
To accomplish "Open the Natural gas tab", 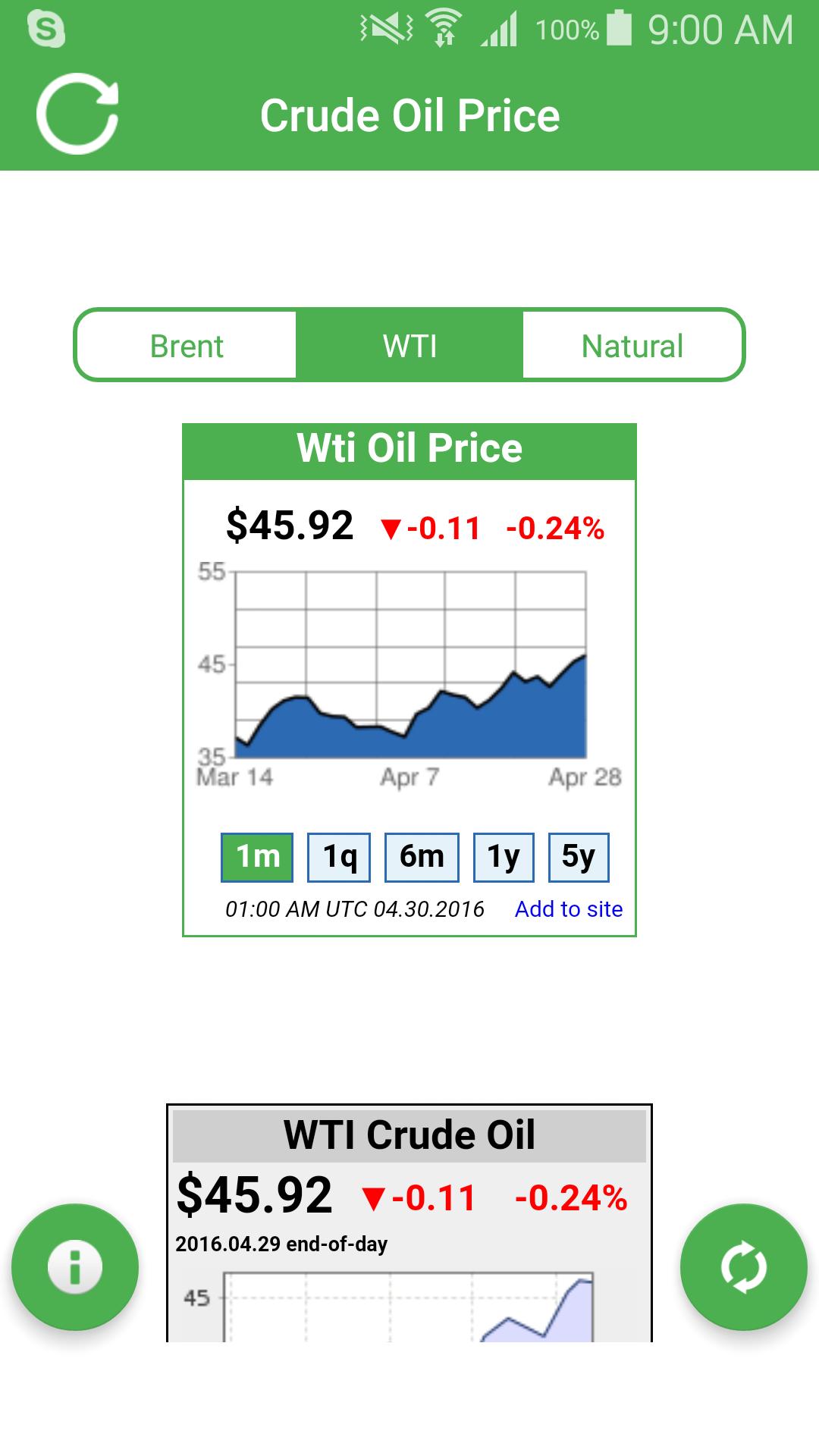I will (x=632, y=346).
